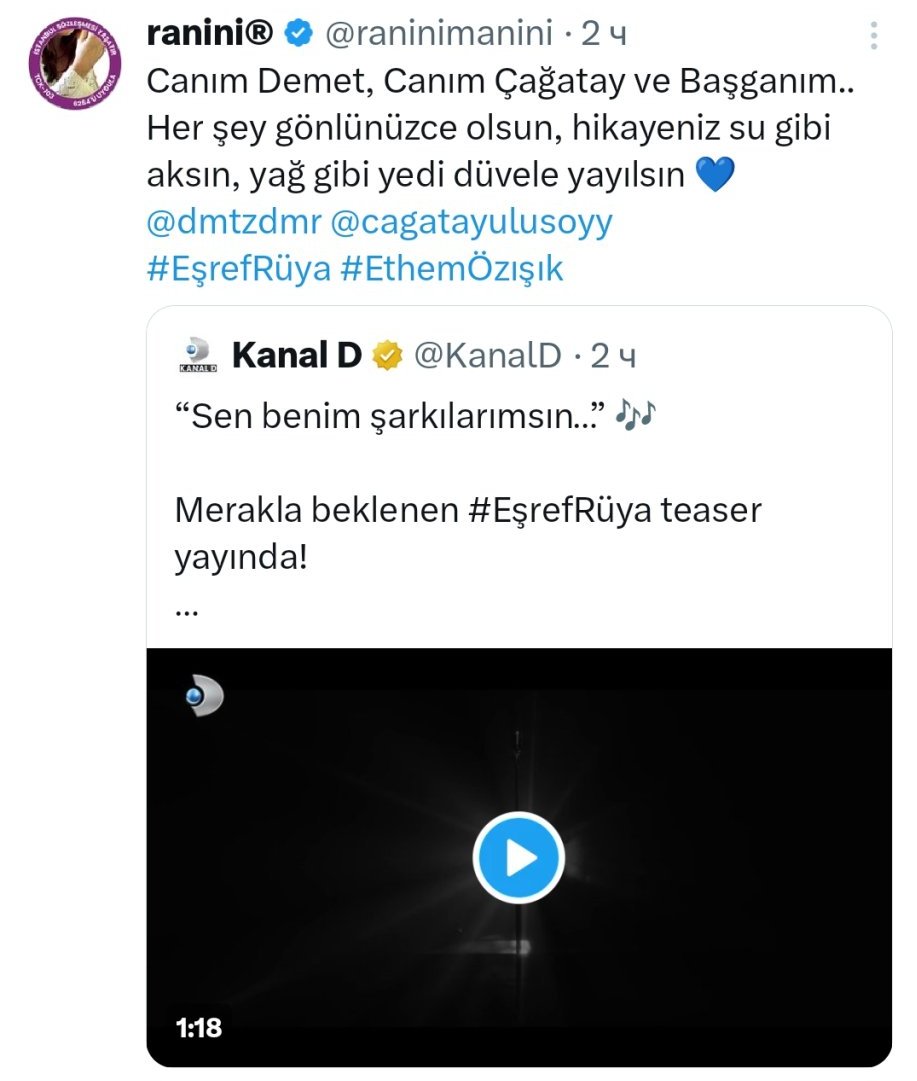Open the #EşrefRüya hashtag in ranini's tweet
917x1081 pixels.
(238, 269)
